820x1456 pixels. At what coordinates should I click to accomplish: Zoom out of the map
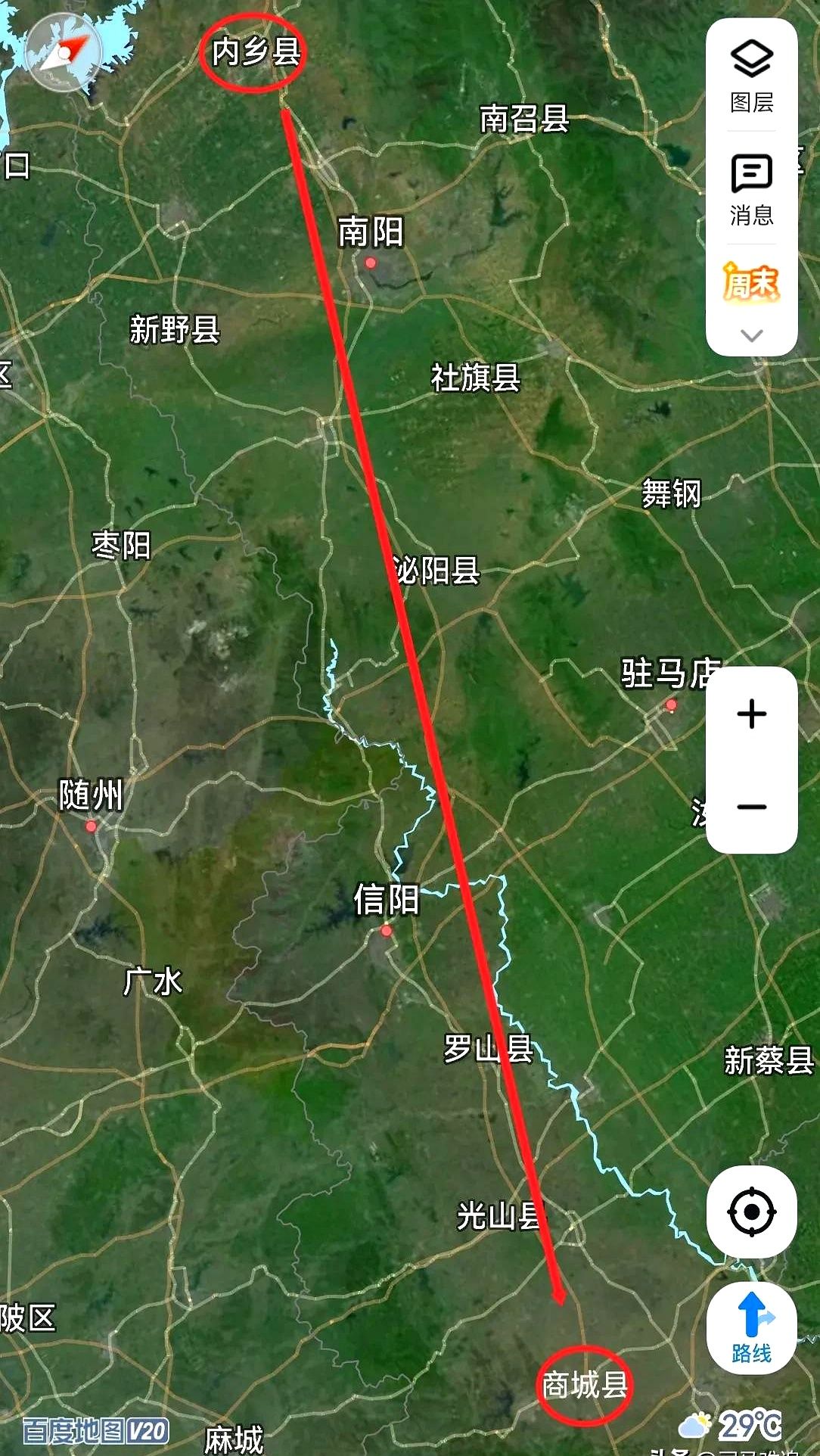752,807
